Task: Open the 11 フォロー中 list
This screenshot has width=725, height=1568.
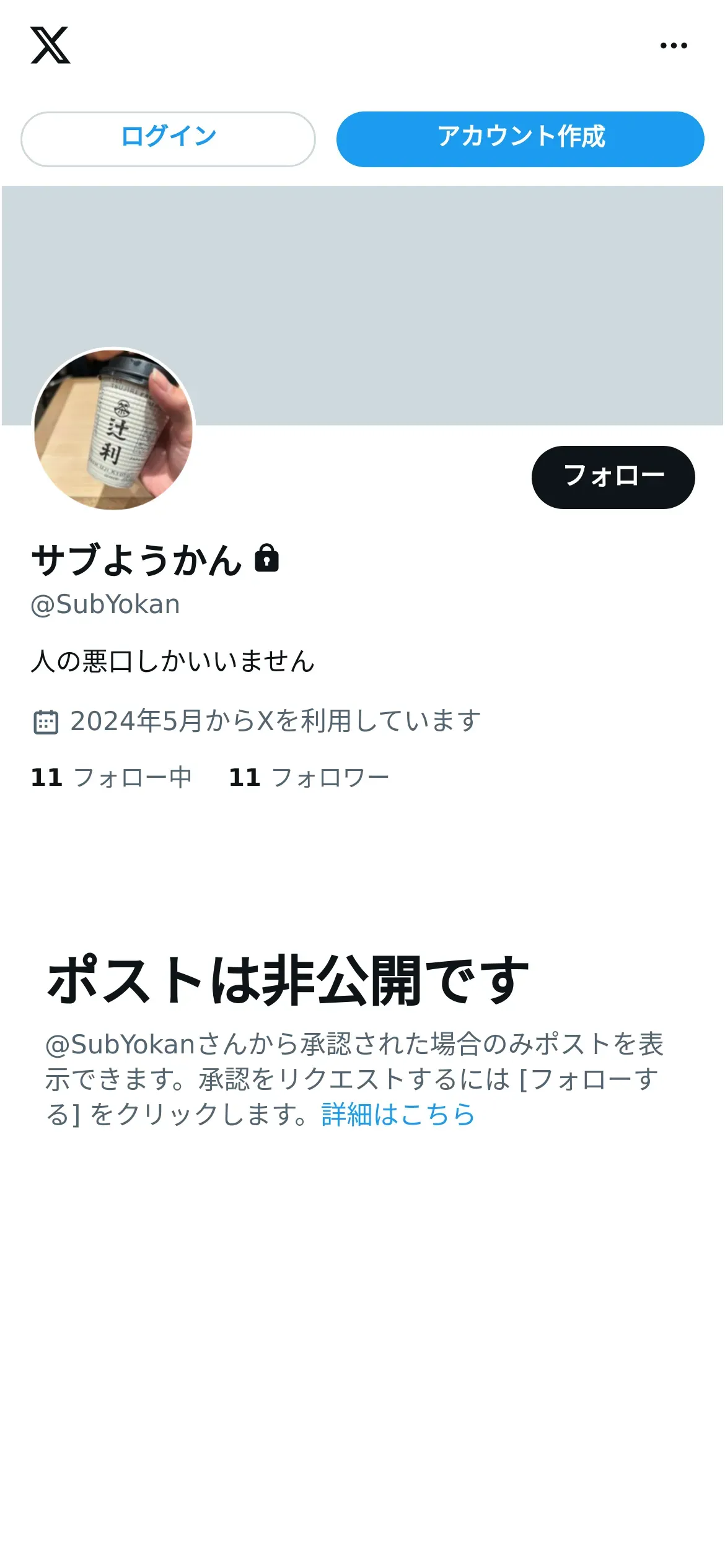Action: point(112,777)
